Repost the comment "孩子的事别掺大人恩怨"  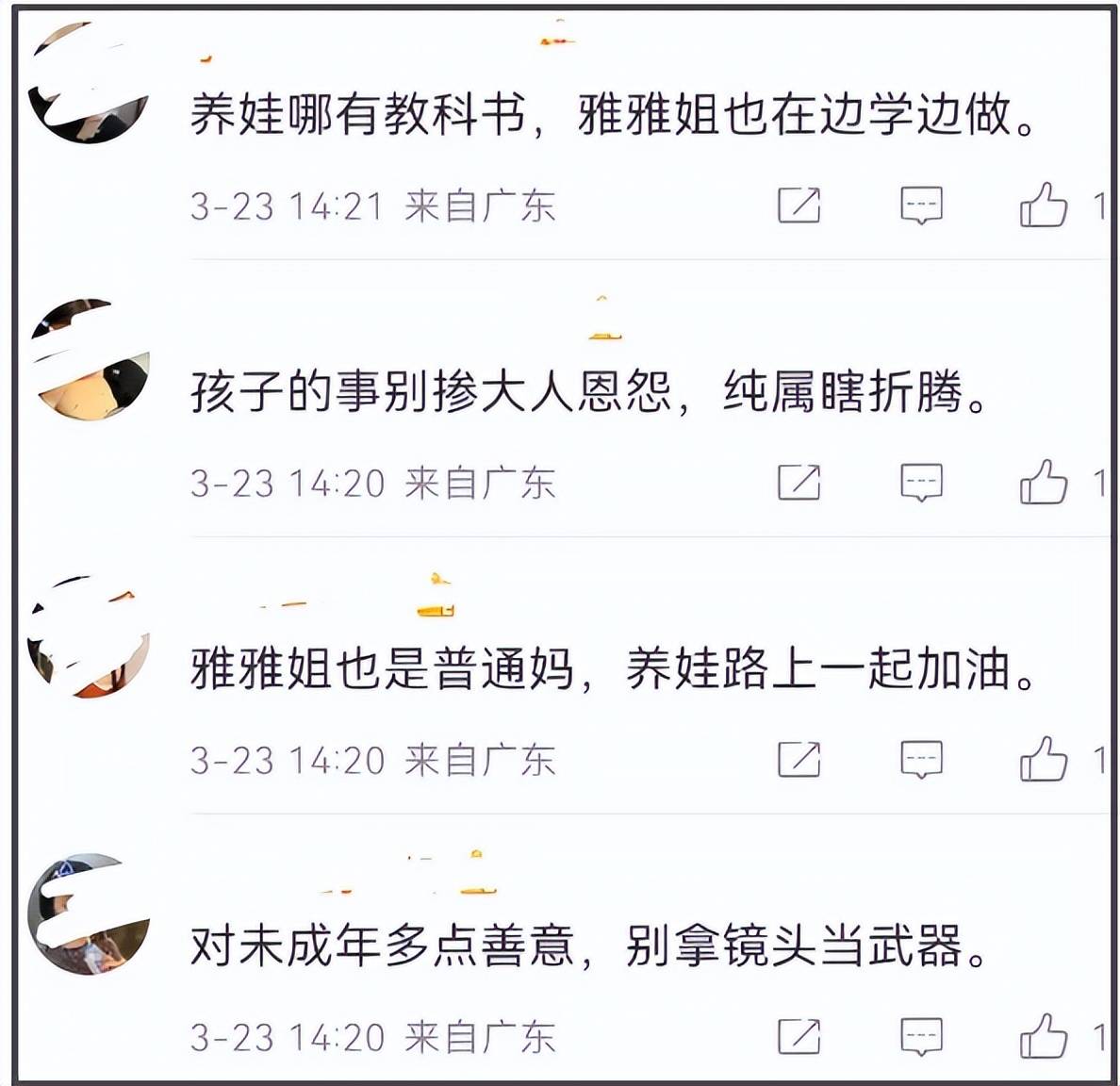tap(799, 482)
